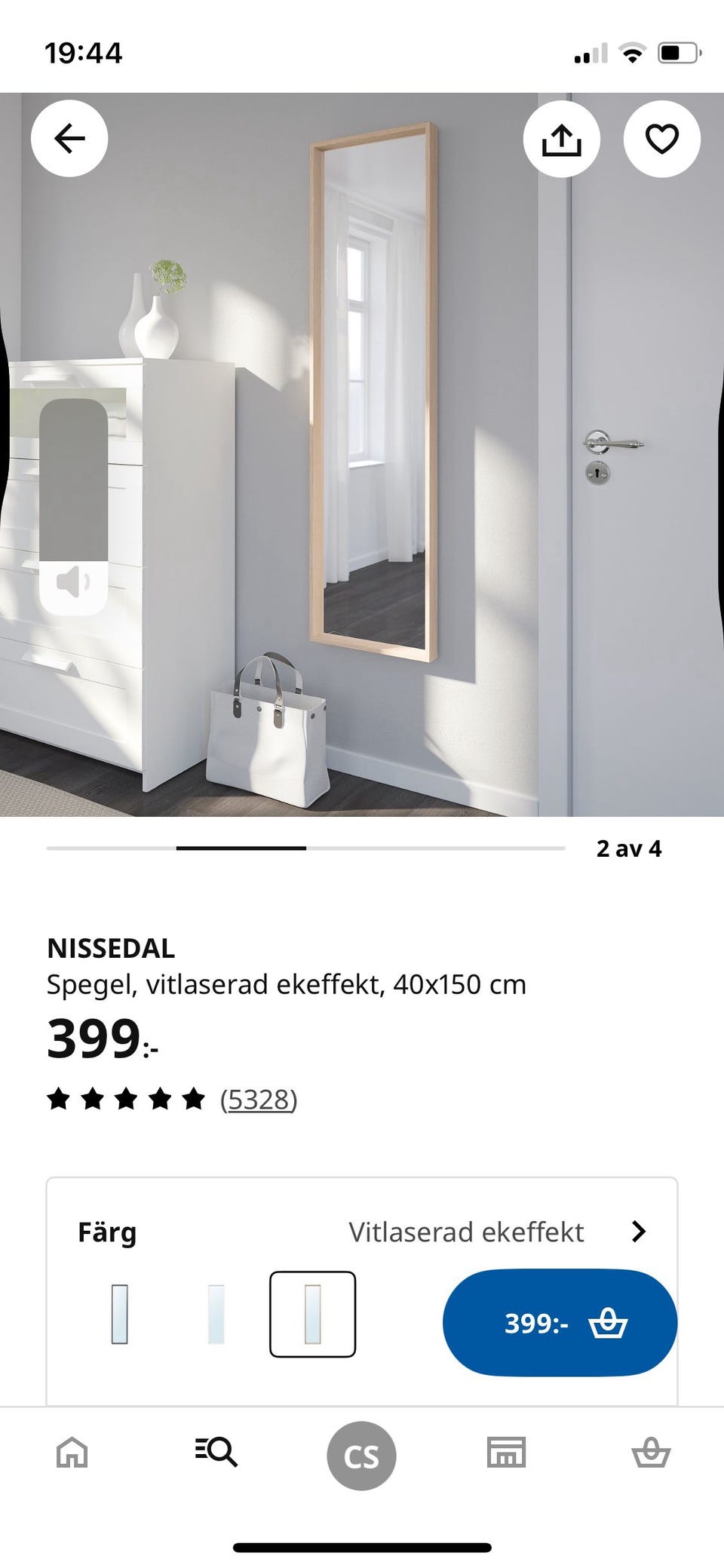Add NISSEDAL mirror to favorites with heart icon
This screenshot has width=724, height=1568.
661,138
